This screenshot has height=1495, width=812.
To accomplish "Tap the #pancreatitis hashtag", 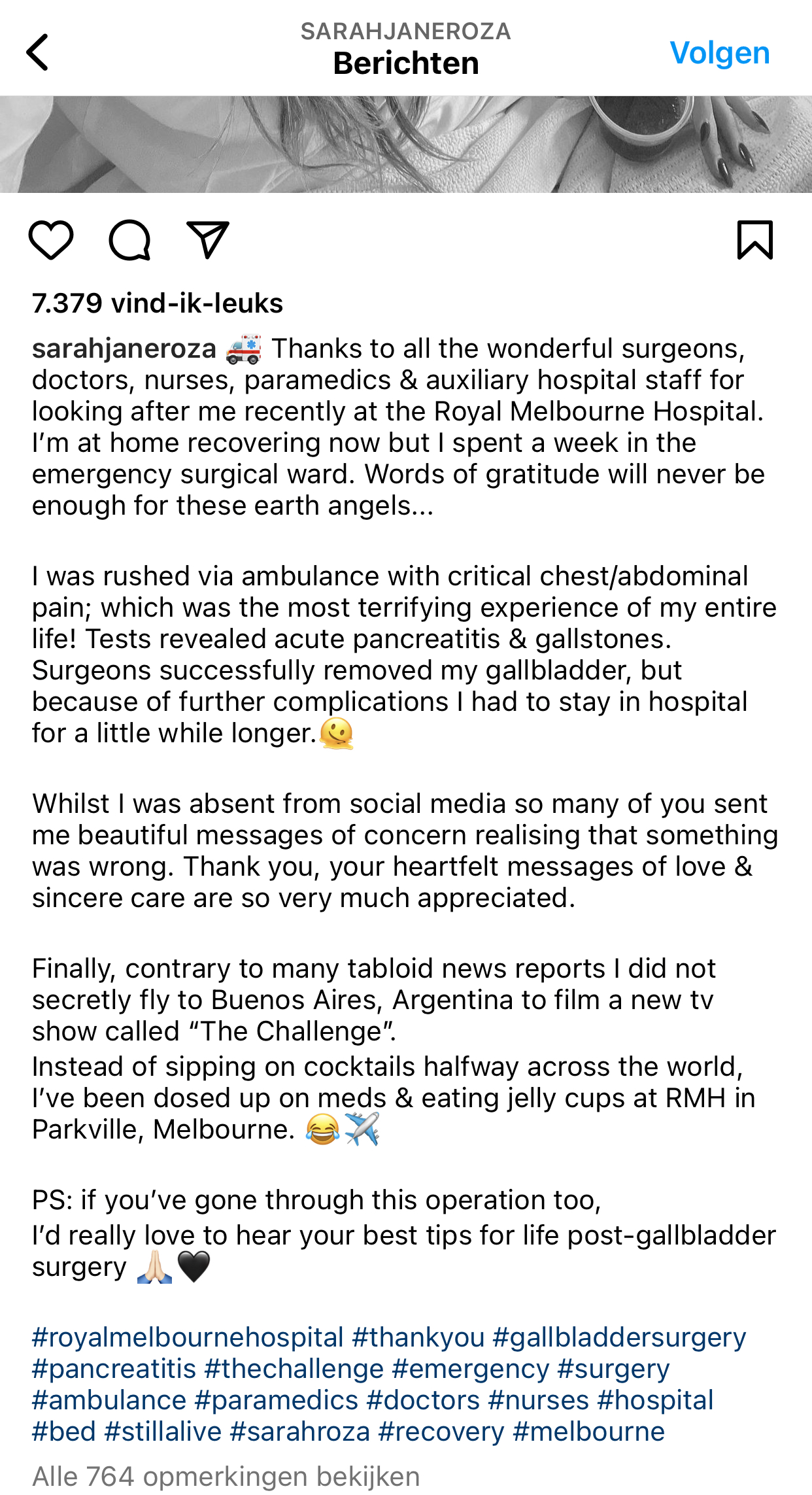I will tap(114, 1369).
